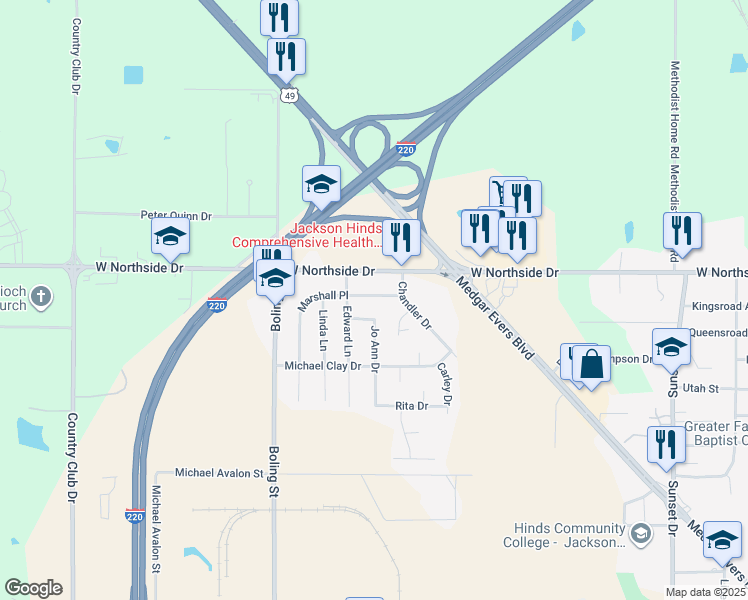Tap the restaurant marker on Methodist Home Rd
The width and height of the screenshot is (748, 600).
(682, 230)
